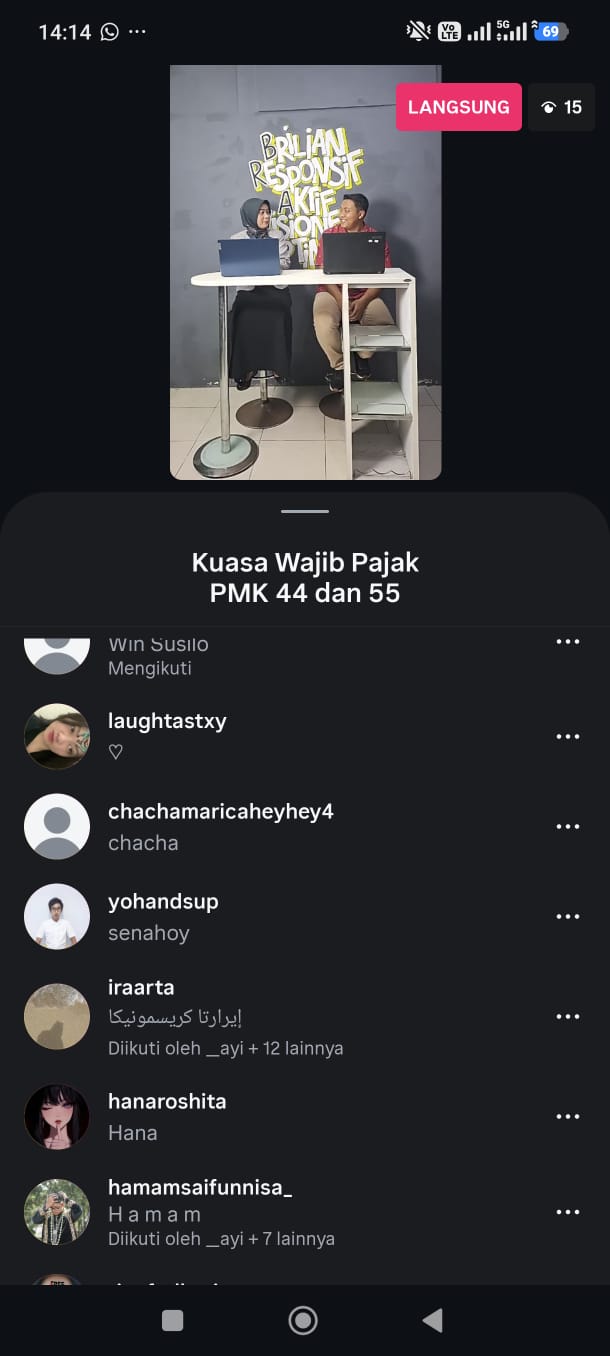Open options menu for hanaroshita
The image size is (610, 1356).
(x=568, y=1117)
